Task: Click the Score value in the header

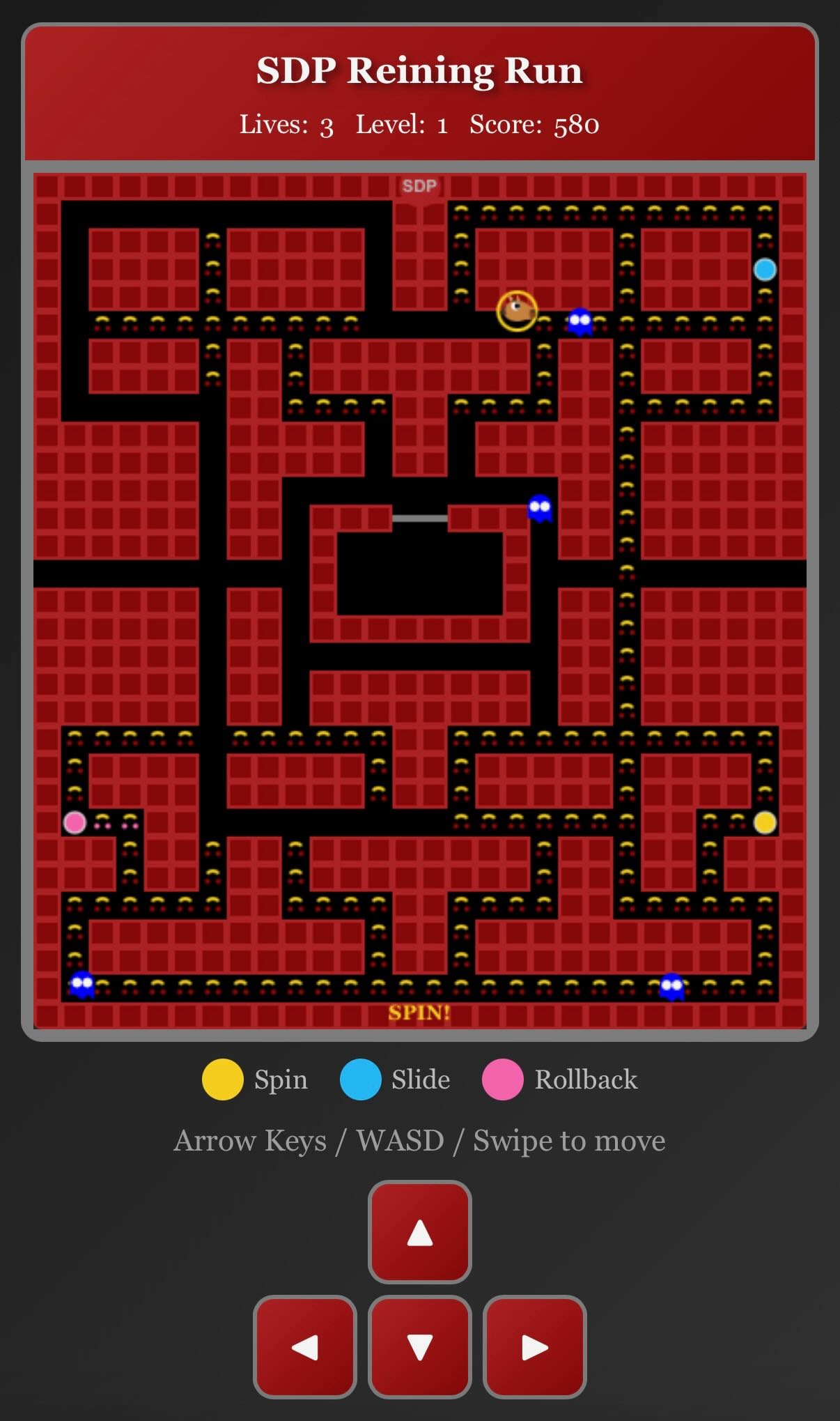Action: tap(577, 126)
